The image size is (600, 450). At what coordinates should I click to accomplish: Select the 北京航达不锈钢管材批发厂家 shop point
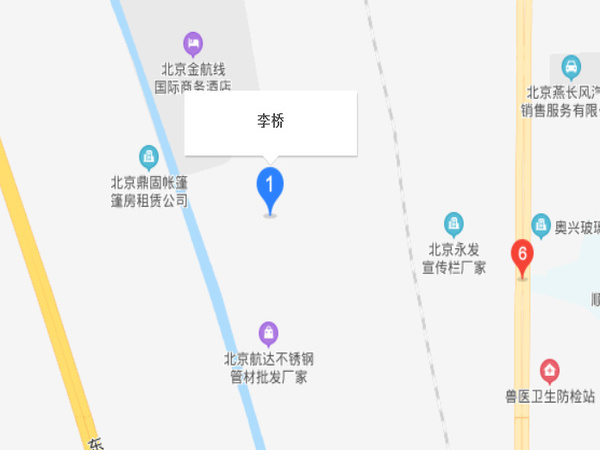[268, 333]
